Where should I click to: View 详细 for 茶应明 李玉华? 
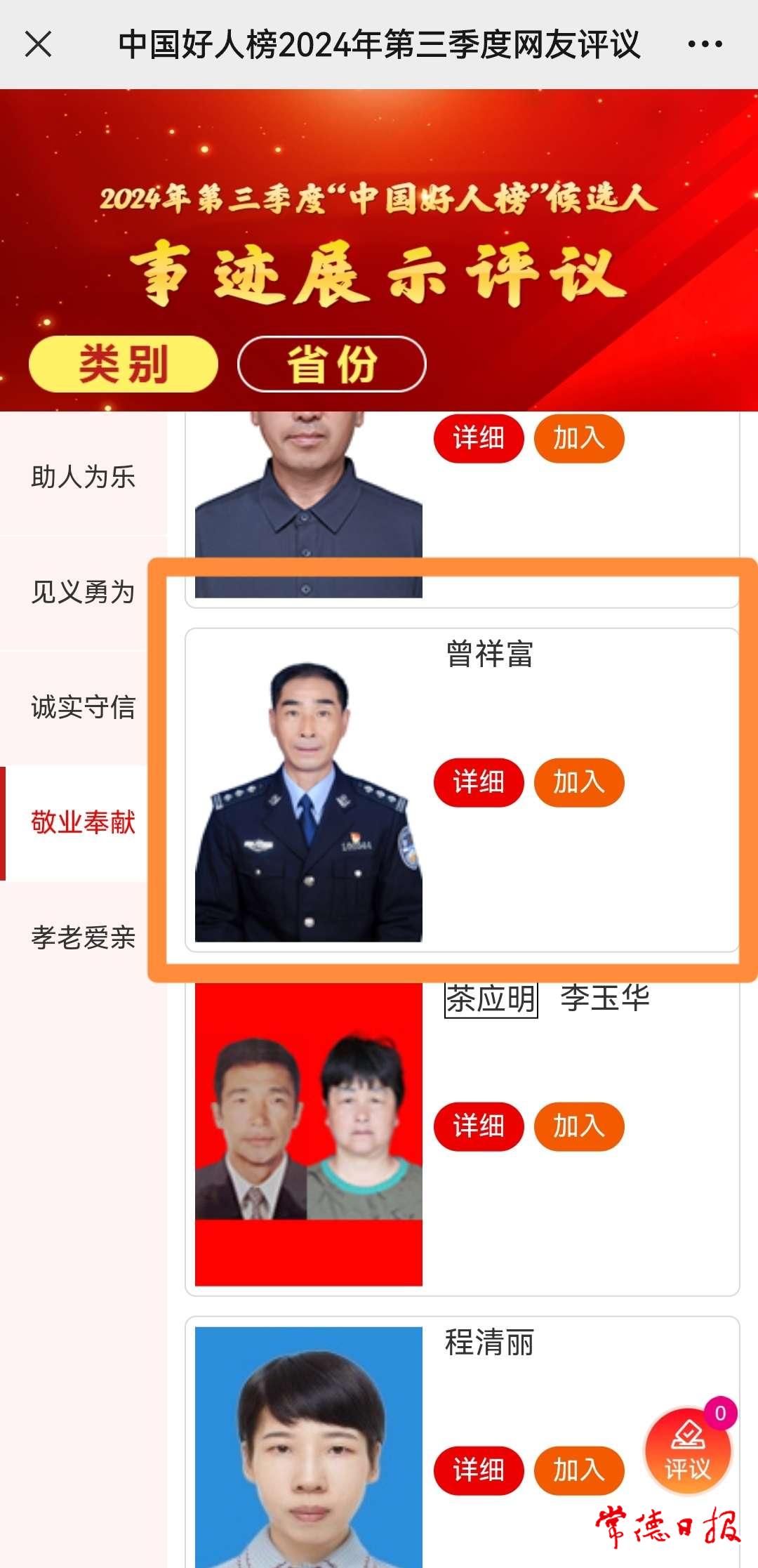(x=479, y=1126)
